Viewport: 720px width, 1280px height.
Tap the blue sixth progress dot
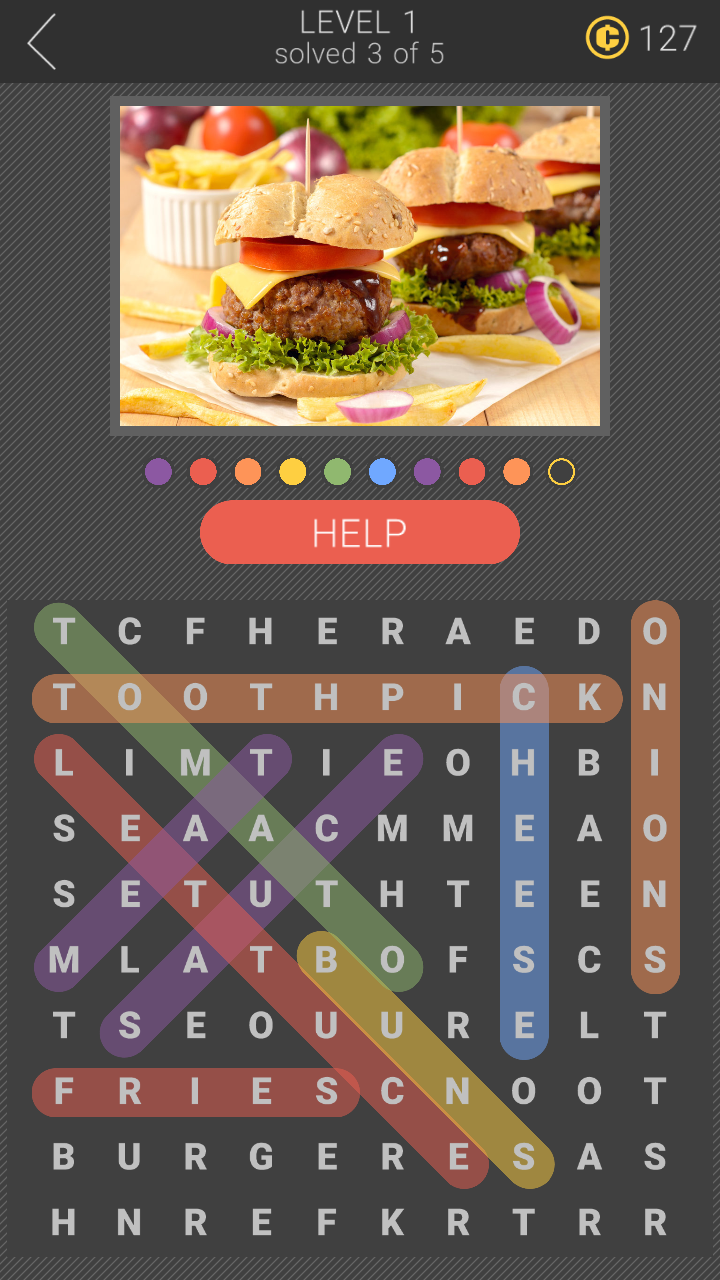pos(381,470)
